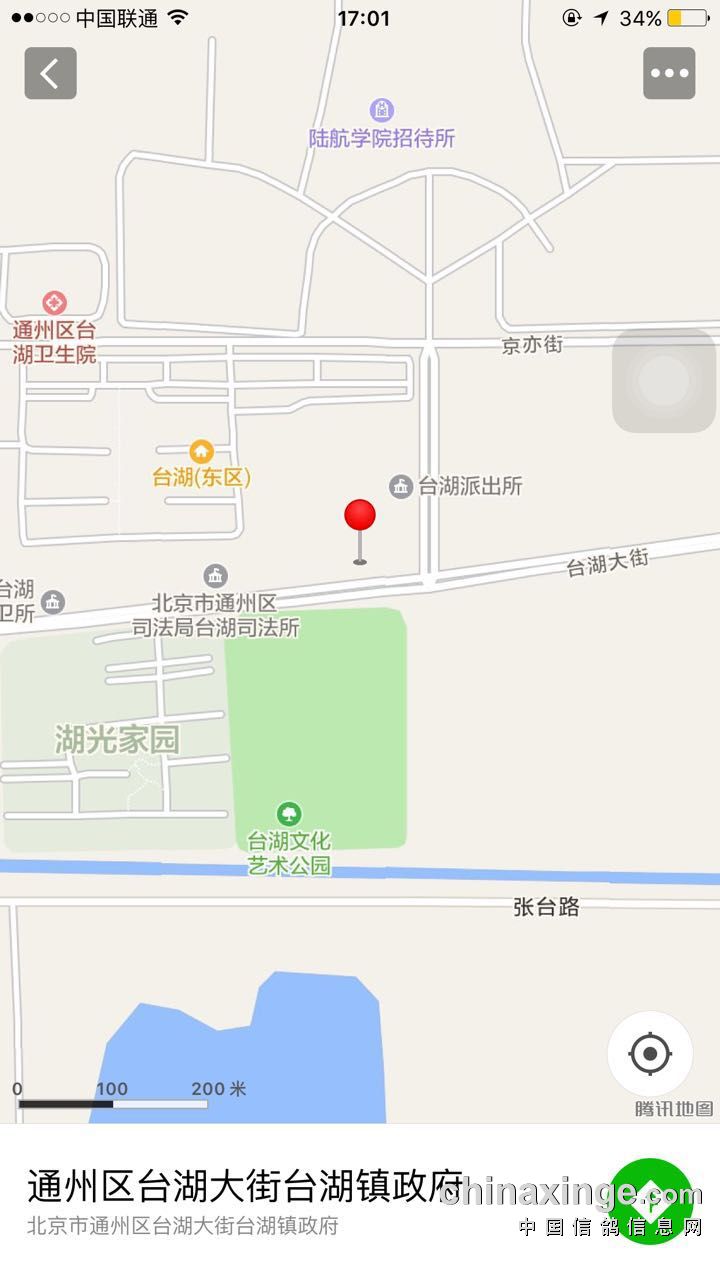Select 台湖(东区) marker

(x=201, y=451)
